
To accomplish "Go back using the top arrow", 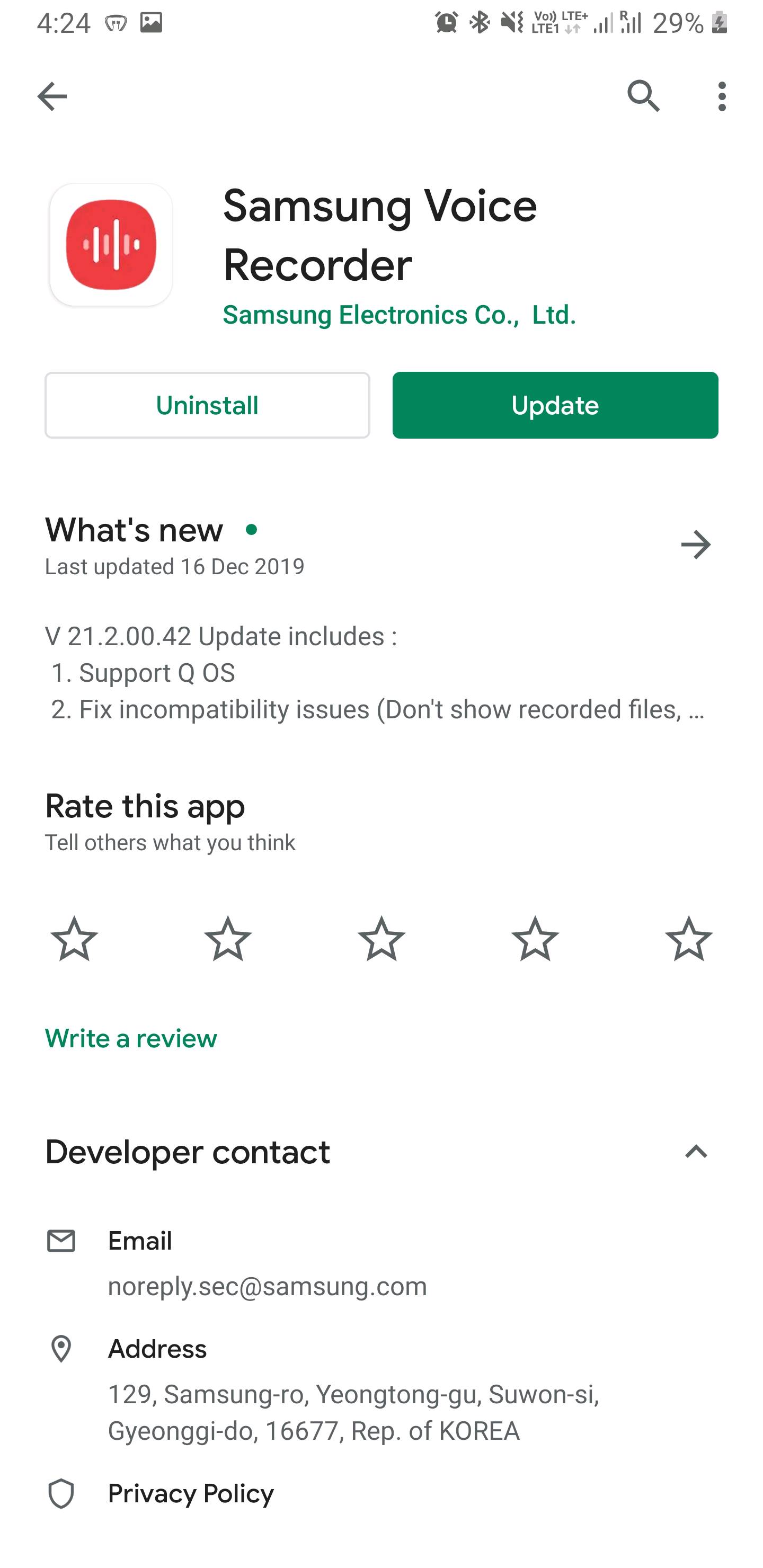I will (x=52, y=96).
